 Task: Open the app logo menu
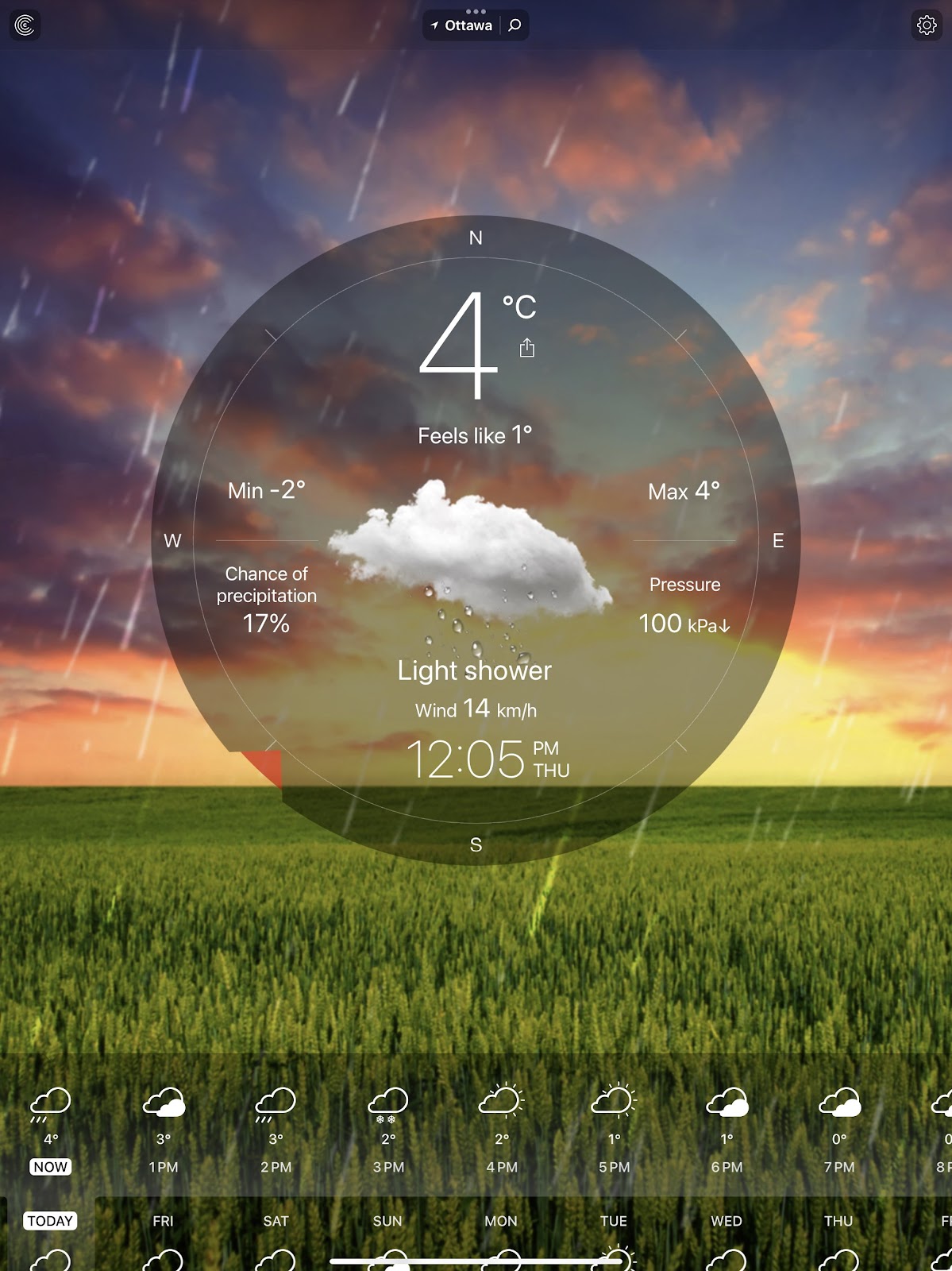point(25,25)
